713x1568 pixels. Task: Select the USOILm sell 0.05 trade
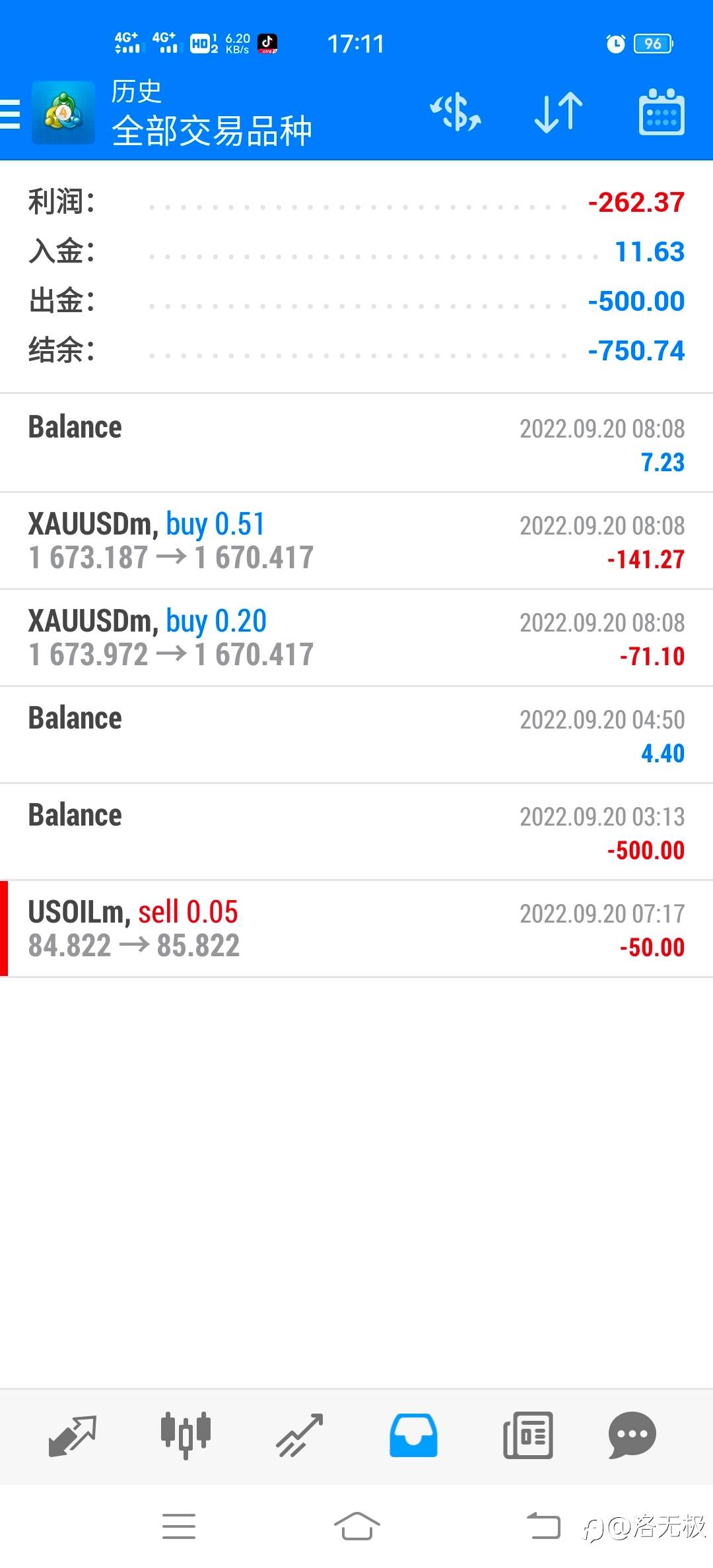(x=356, y=929)
